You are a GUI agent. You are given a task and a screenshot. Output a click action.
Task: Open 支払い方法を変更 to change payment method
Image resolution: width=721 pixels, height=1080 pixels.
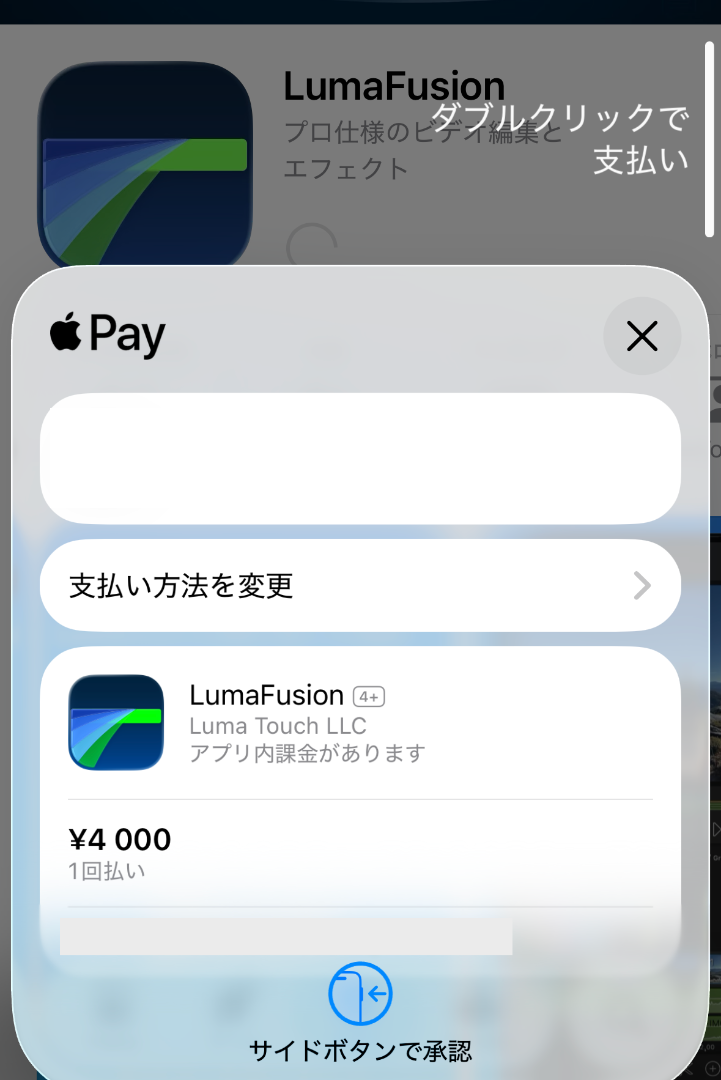[x=360, y=586]
